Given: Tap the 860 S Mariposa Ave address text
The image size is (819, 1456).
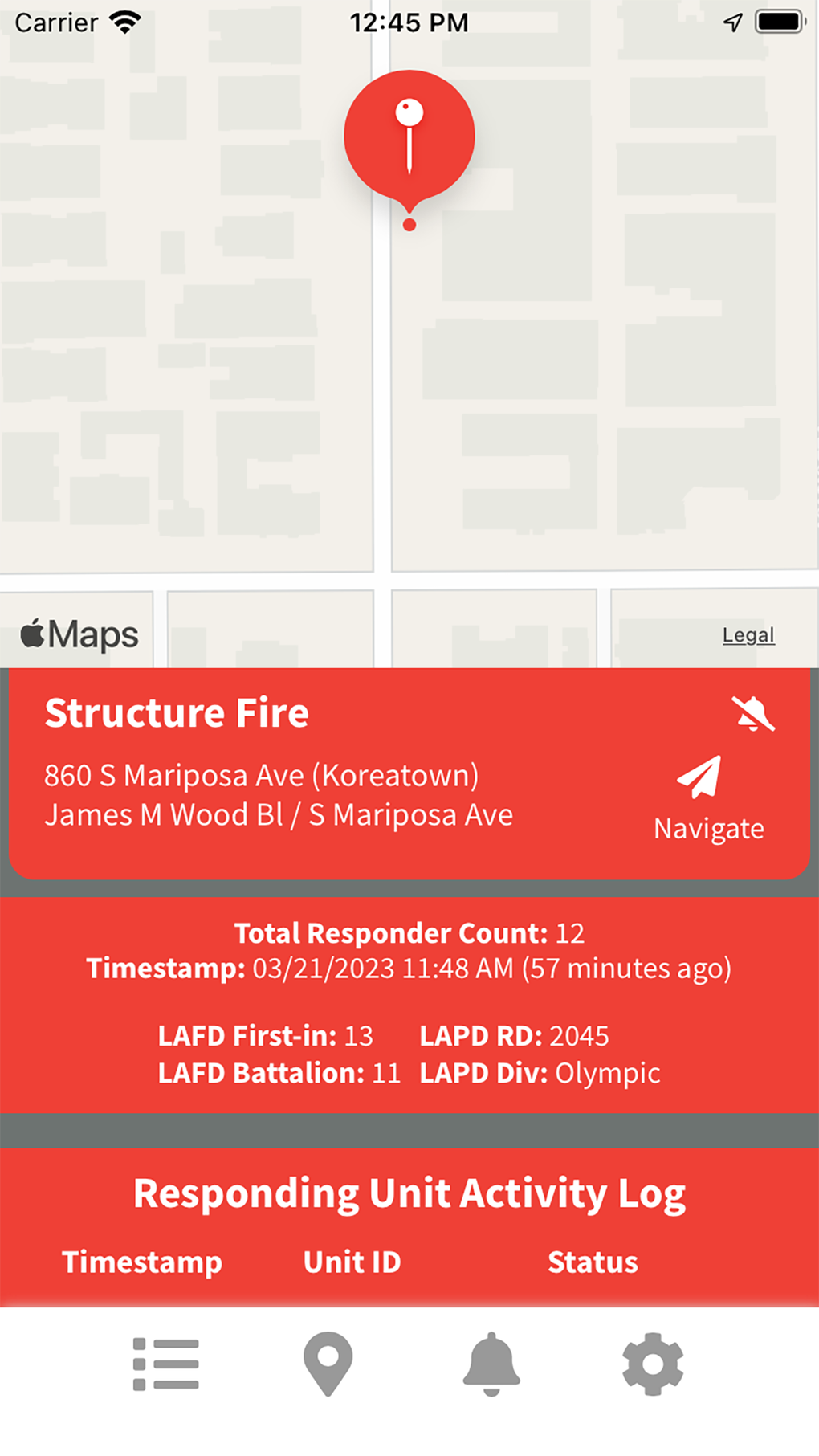Looking at the screenshot, I should [263, 776].
